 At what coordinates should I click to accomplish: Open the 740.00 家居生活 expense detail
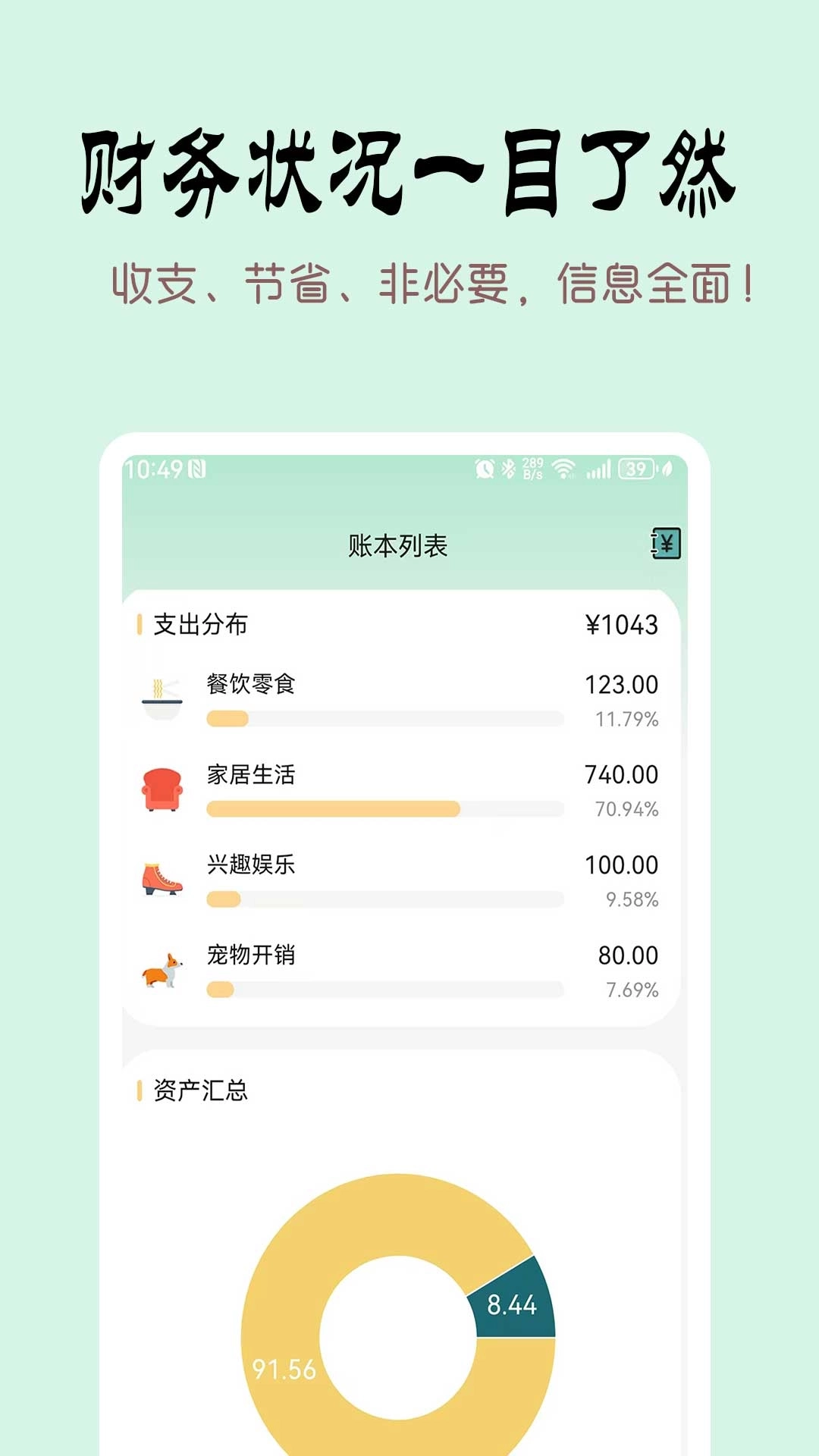pos(622,774)
